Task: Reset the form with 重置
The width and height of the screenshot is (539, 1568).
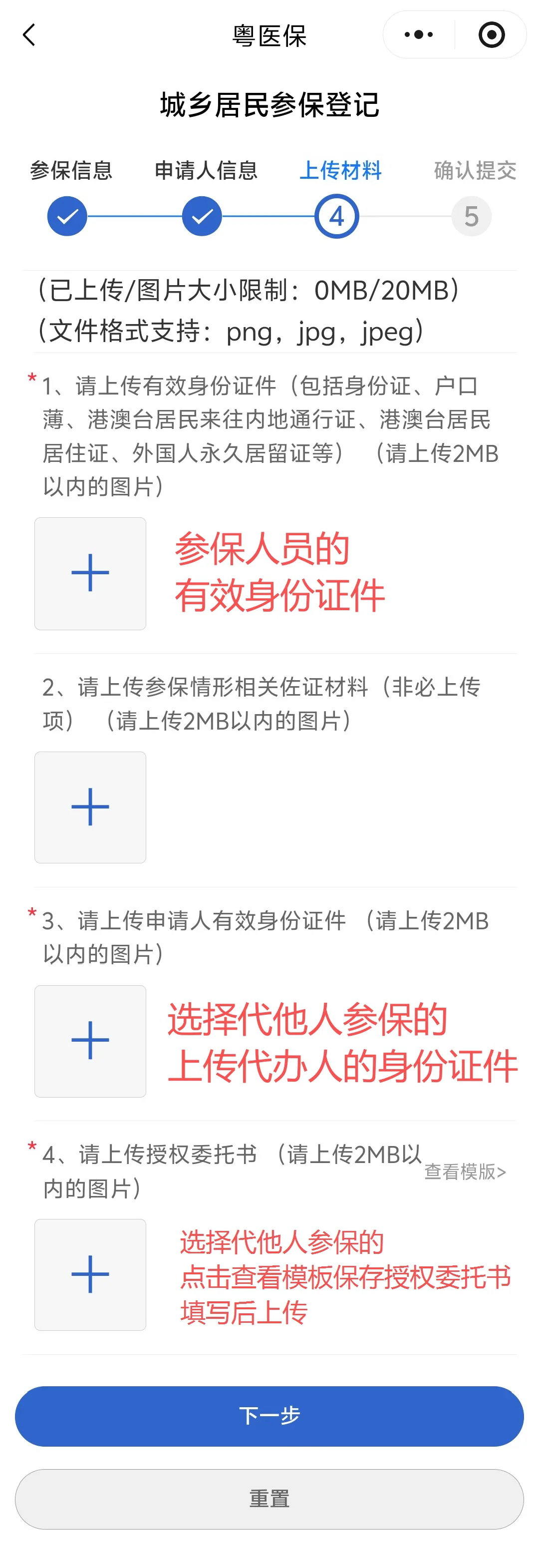Action: coord(269,1499)
